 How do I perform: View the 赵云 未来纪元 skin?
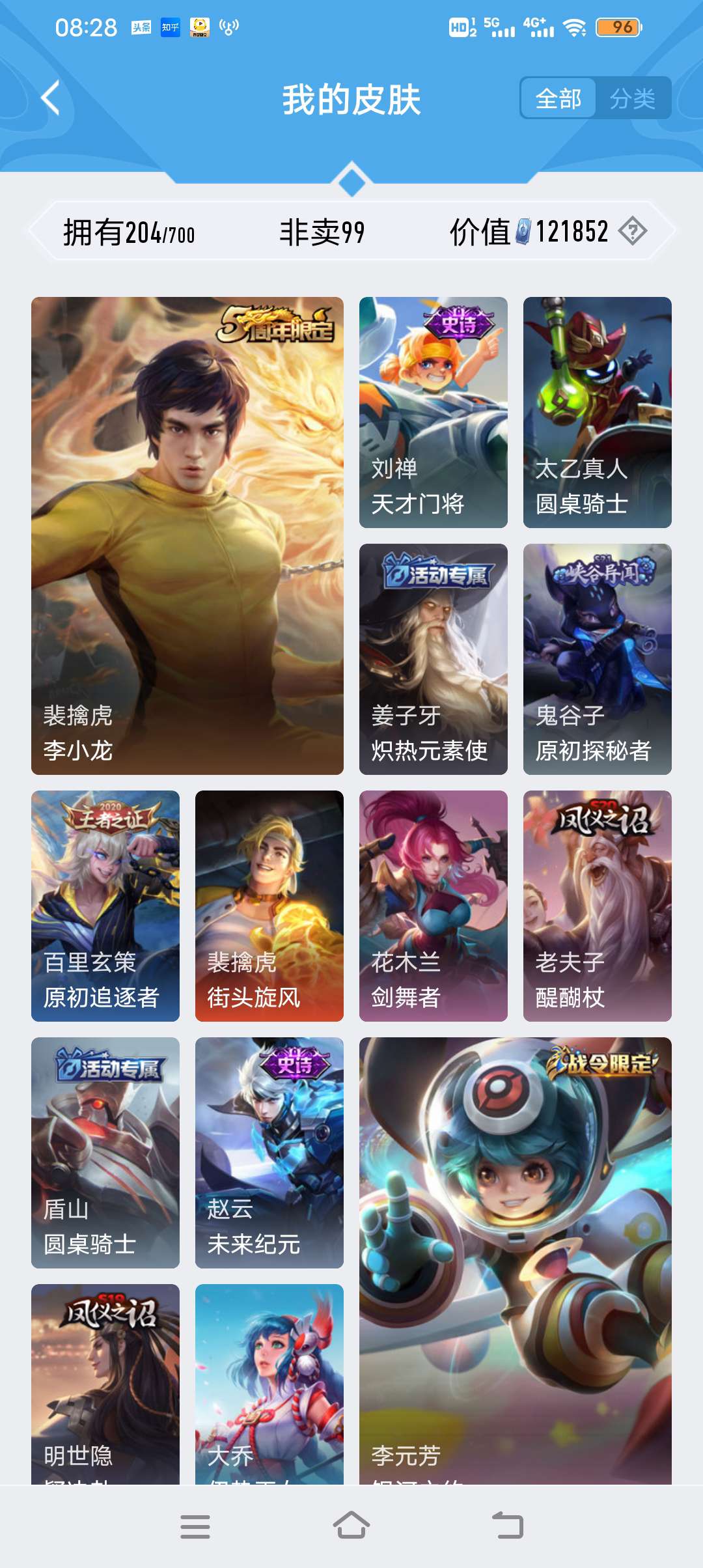click(x=269, y=1153)
